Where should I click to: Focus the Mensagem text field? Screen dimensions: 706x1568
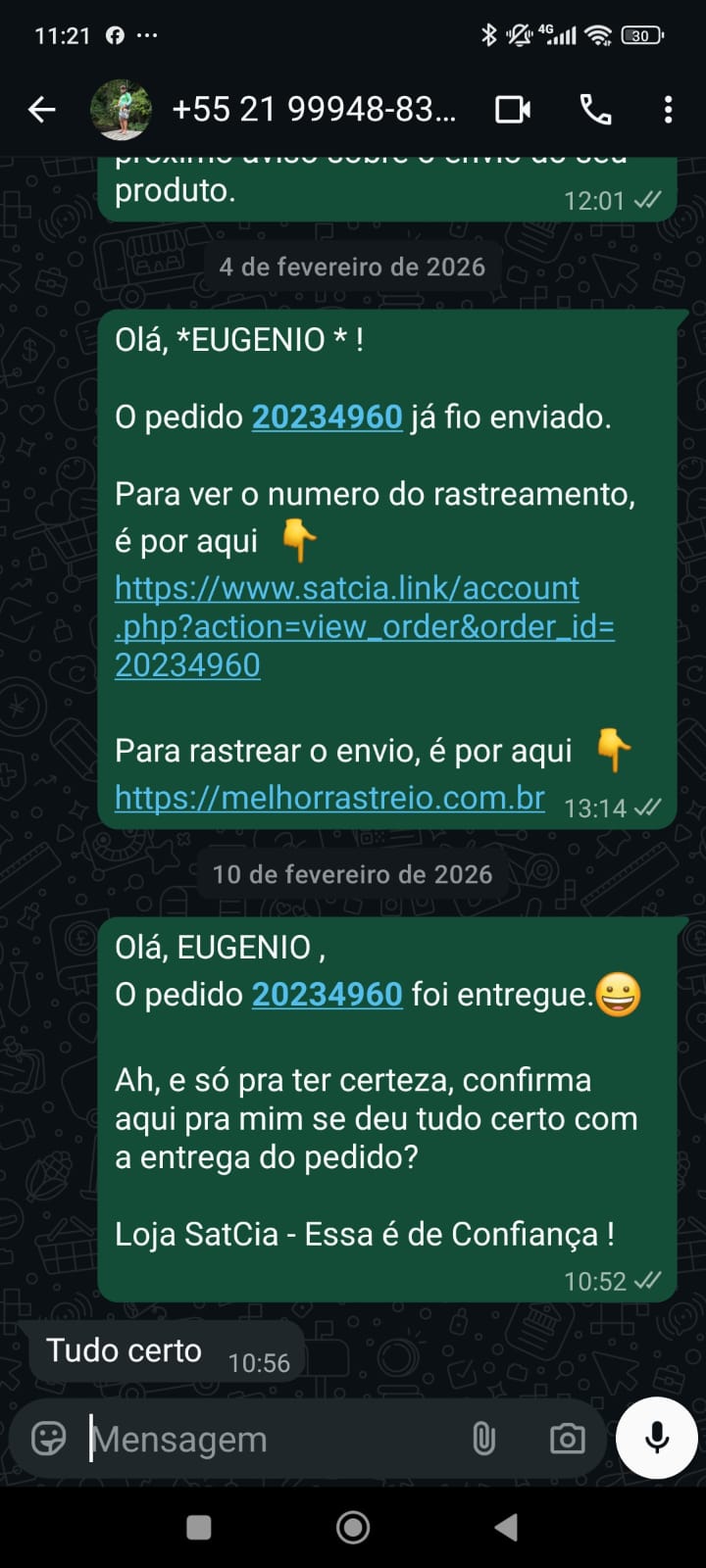pyautogui.click(x=265, y=1439)
